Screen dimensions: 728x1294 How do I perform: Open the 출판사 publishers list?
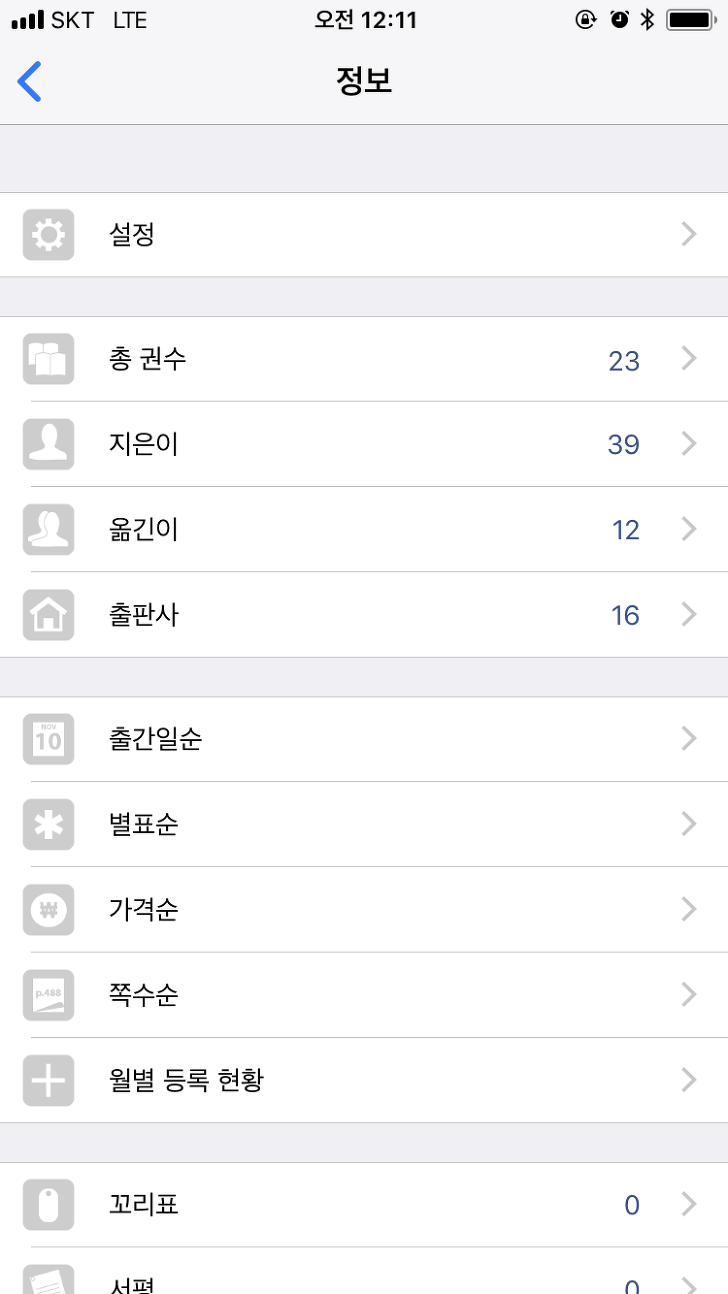[364, 614]
